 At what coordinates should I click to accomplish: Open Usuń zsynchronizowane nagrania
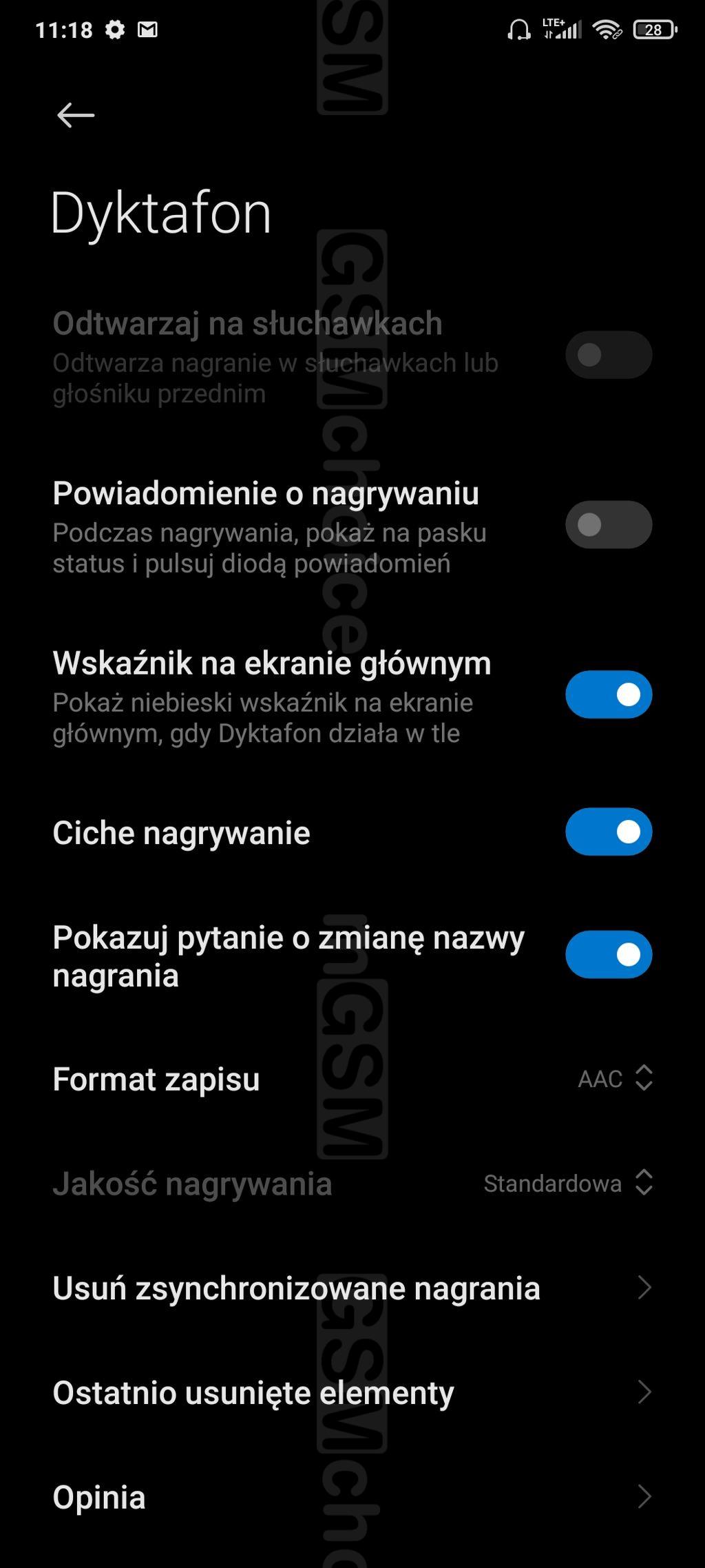tap(351, 1288)
